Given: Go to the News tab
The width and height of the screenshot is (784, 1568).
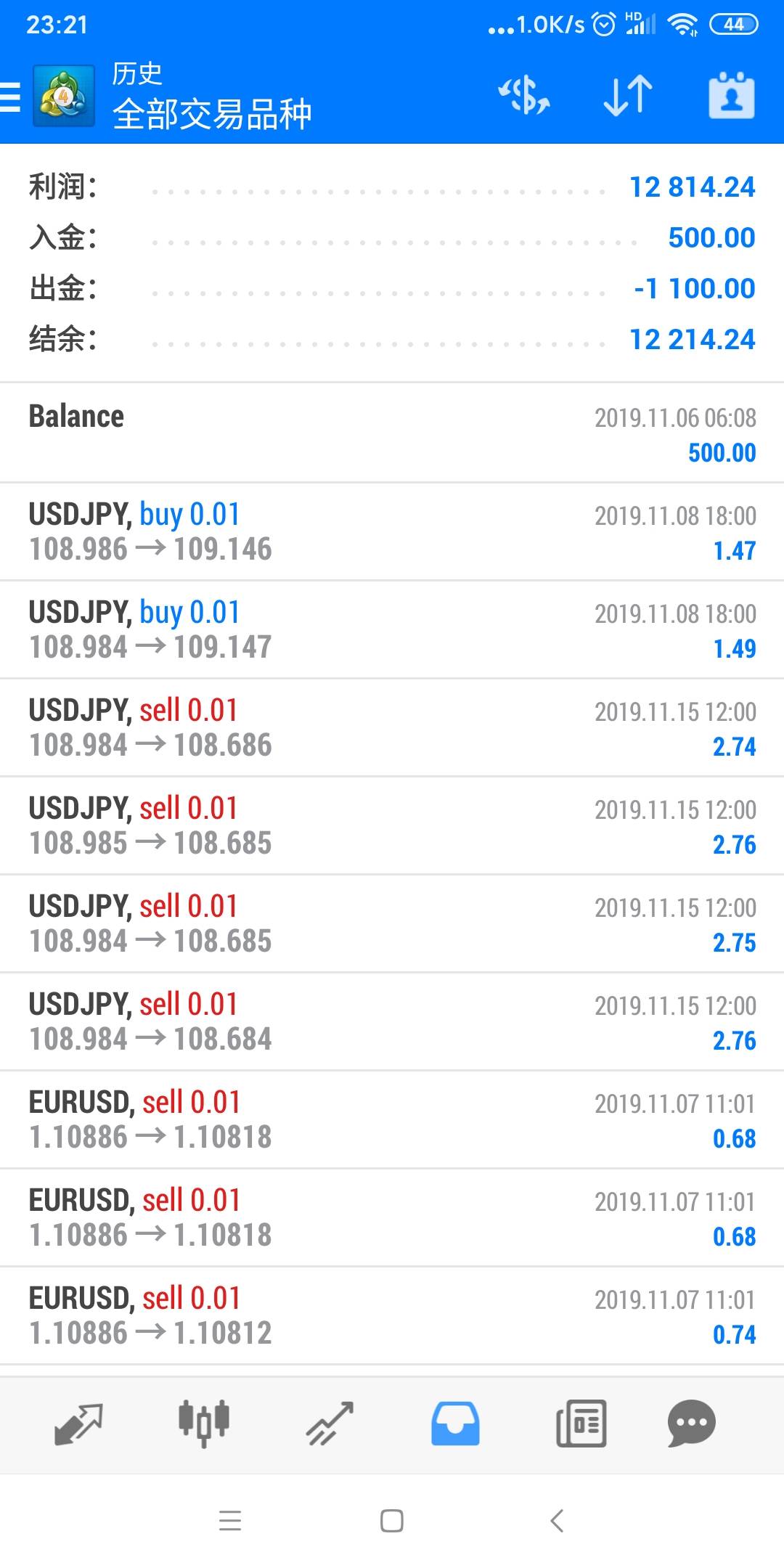Looking at the screenshot, I should click(581, 1424).
